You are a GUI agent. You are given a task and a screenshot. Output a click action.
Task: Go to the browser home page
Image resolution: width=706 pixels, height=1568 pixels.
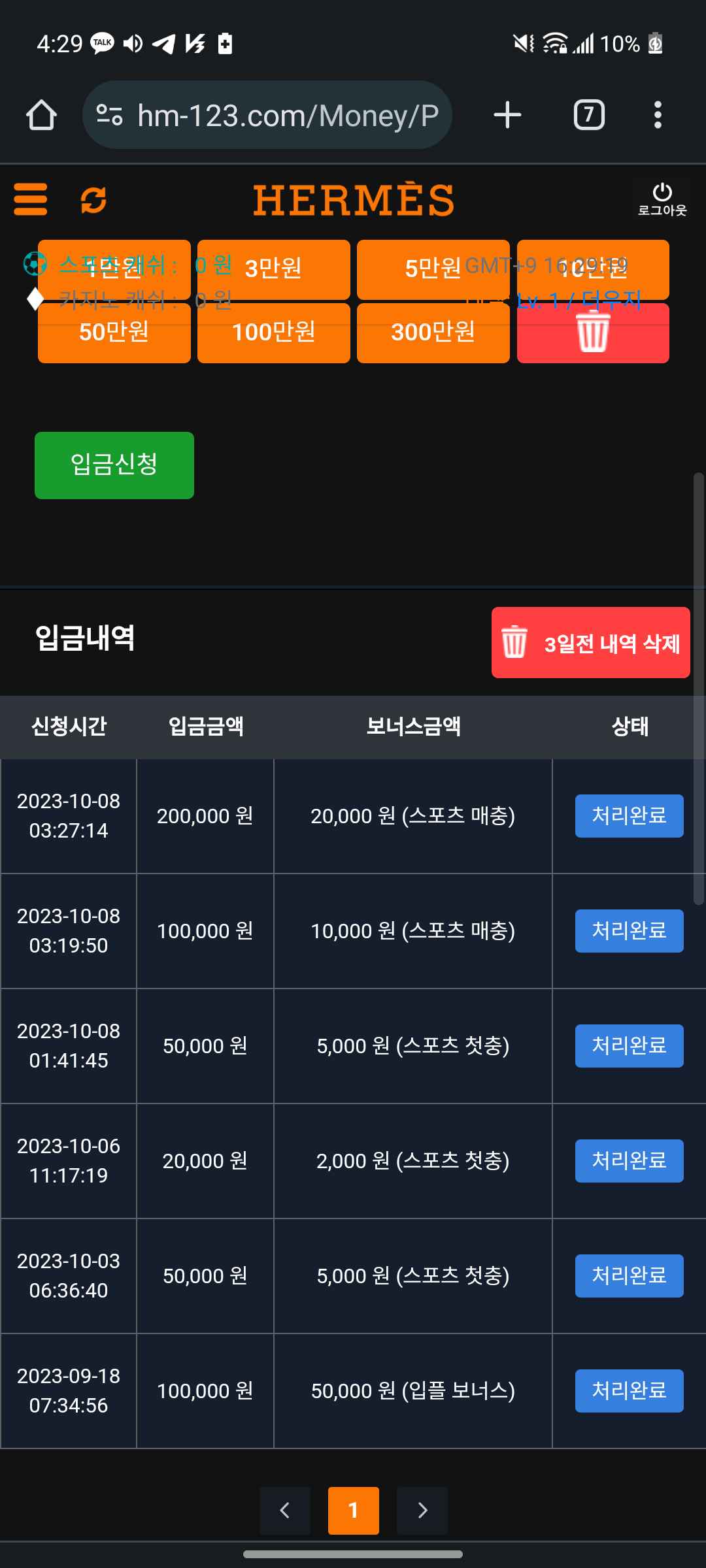pyautogui.click(x=41, y=115)
